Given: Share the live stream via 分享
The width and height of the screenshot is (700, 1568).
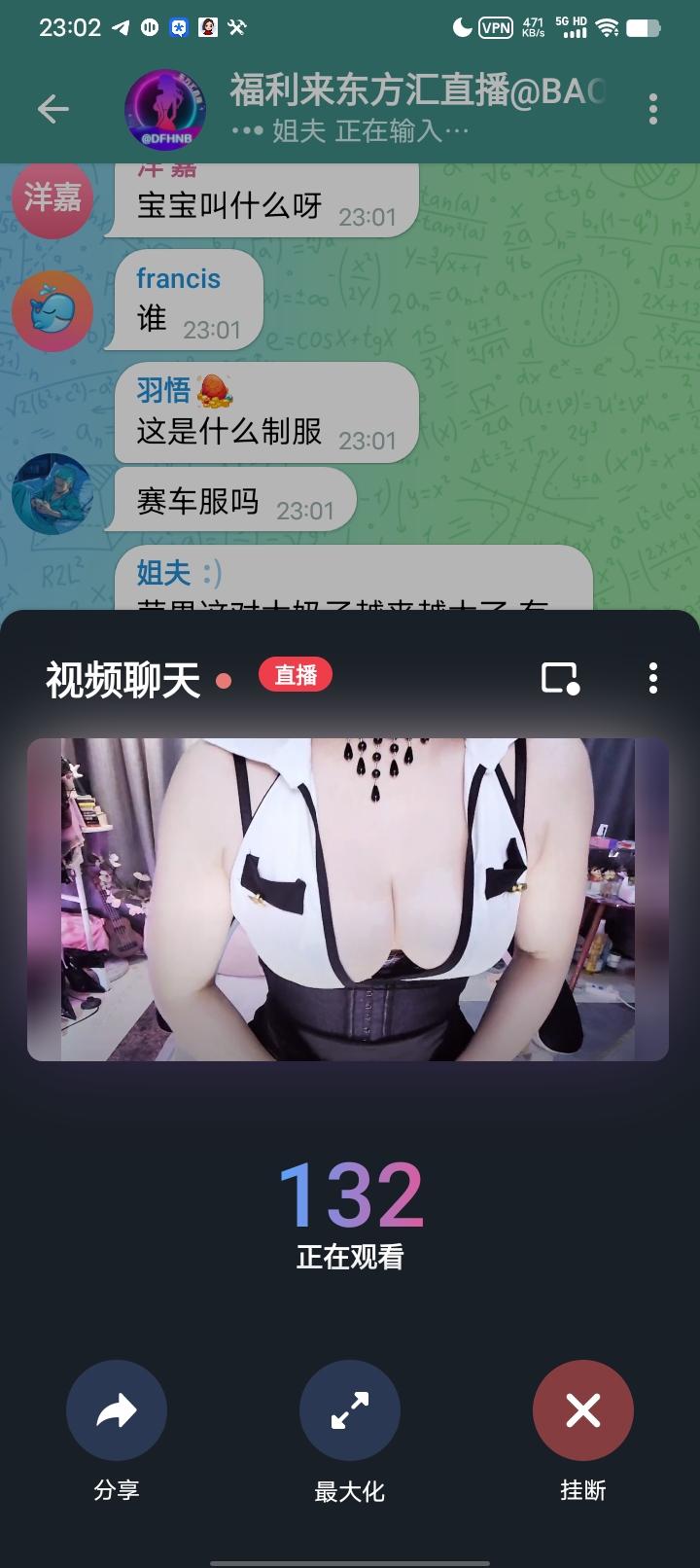Looking at the screenshot, I should pos(117,1410).
